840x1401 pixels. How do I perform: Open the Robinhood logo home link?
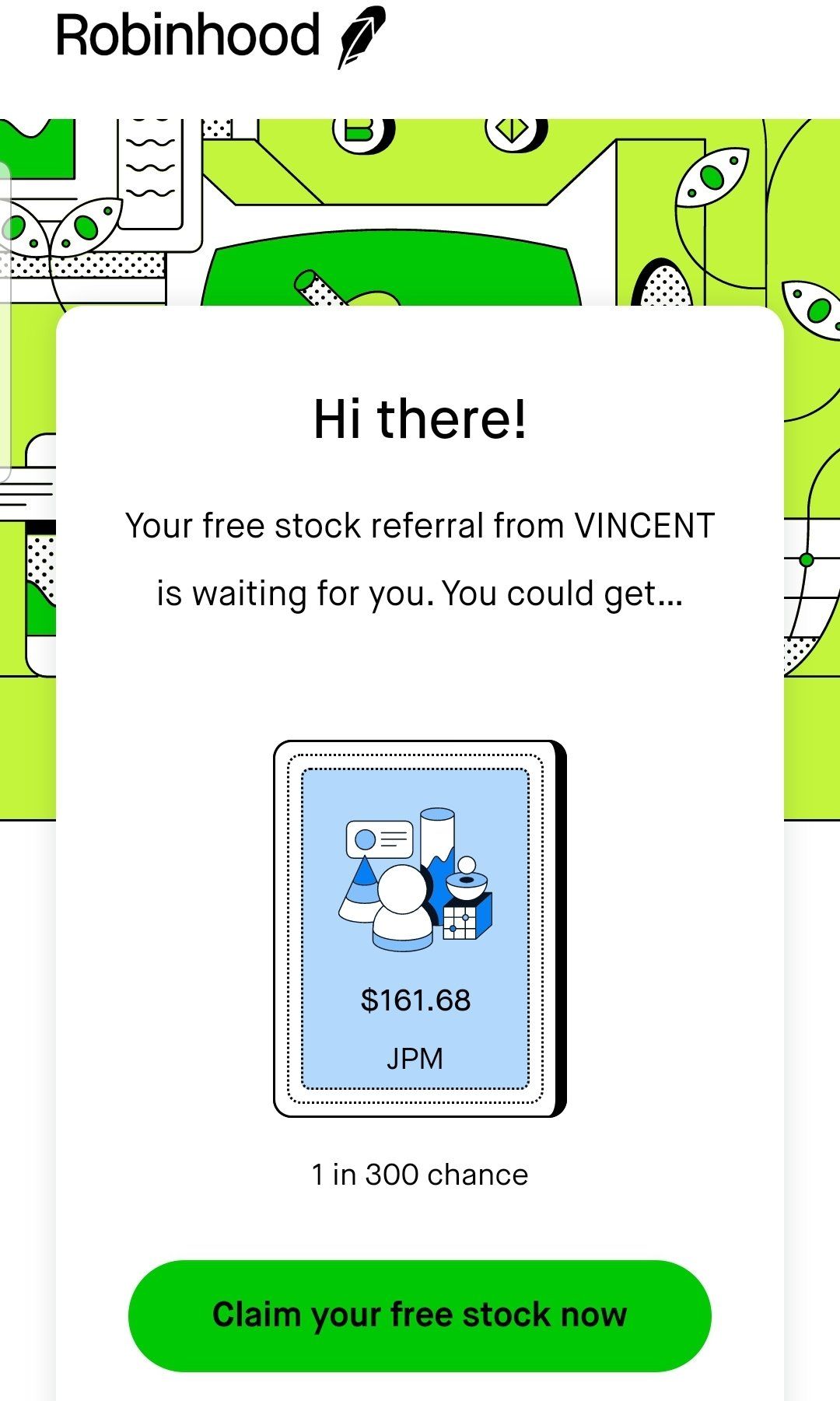coord(220,37)
